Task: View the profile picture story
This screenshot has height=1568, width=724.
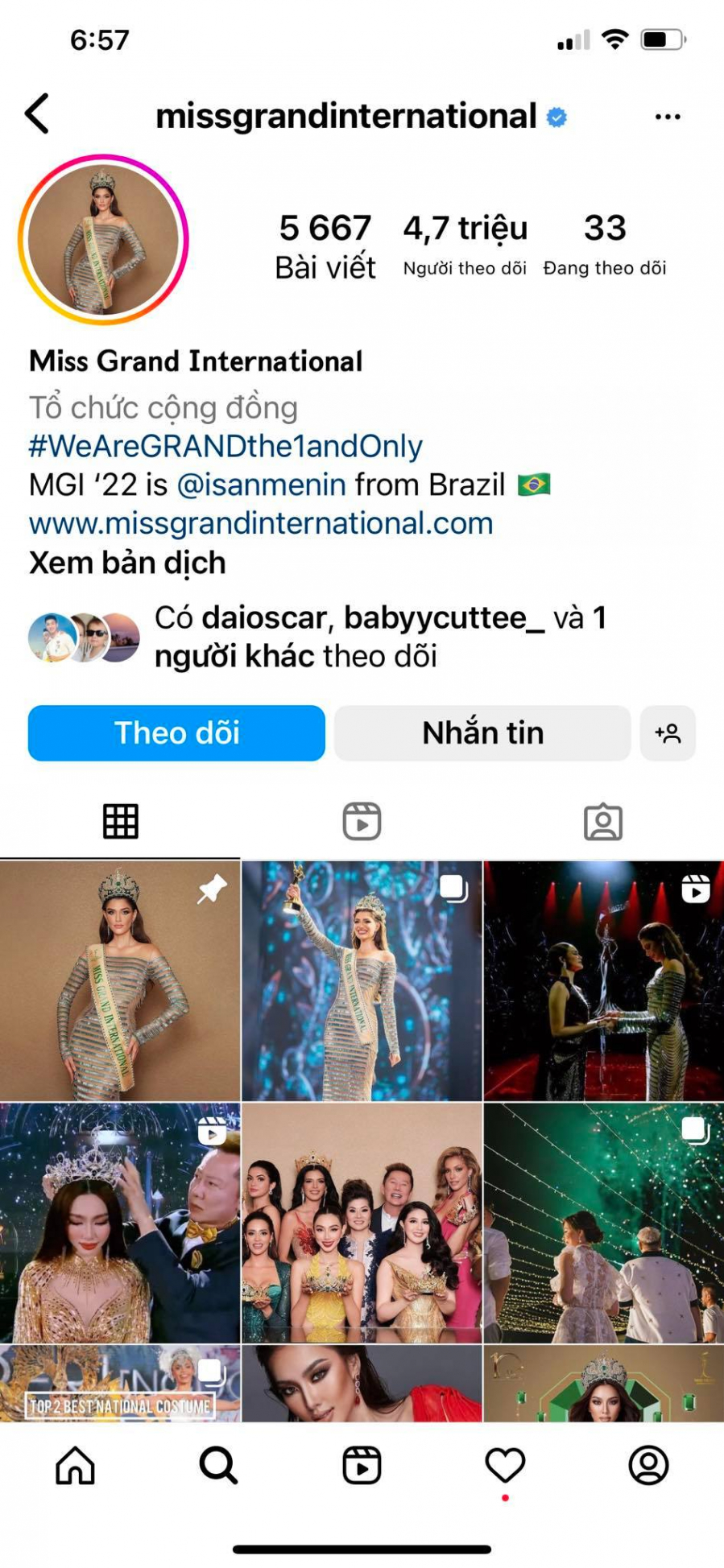Action: [x=103, y=239]
